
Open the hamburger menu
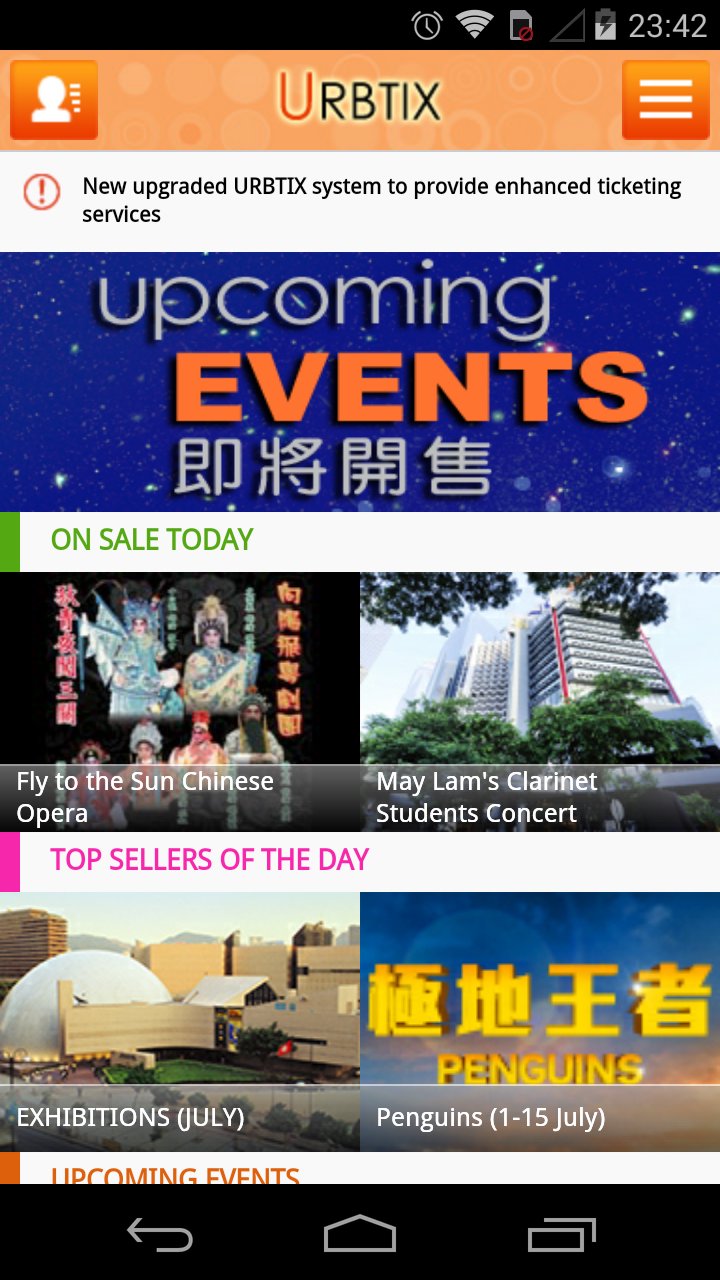coord(665,100)
